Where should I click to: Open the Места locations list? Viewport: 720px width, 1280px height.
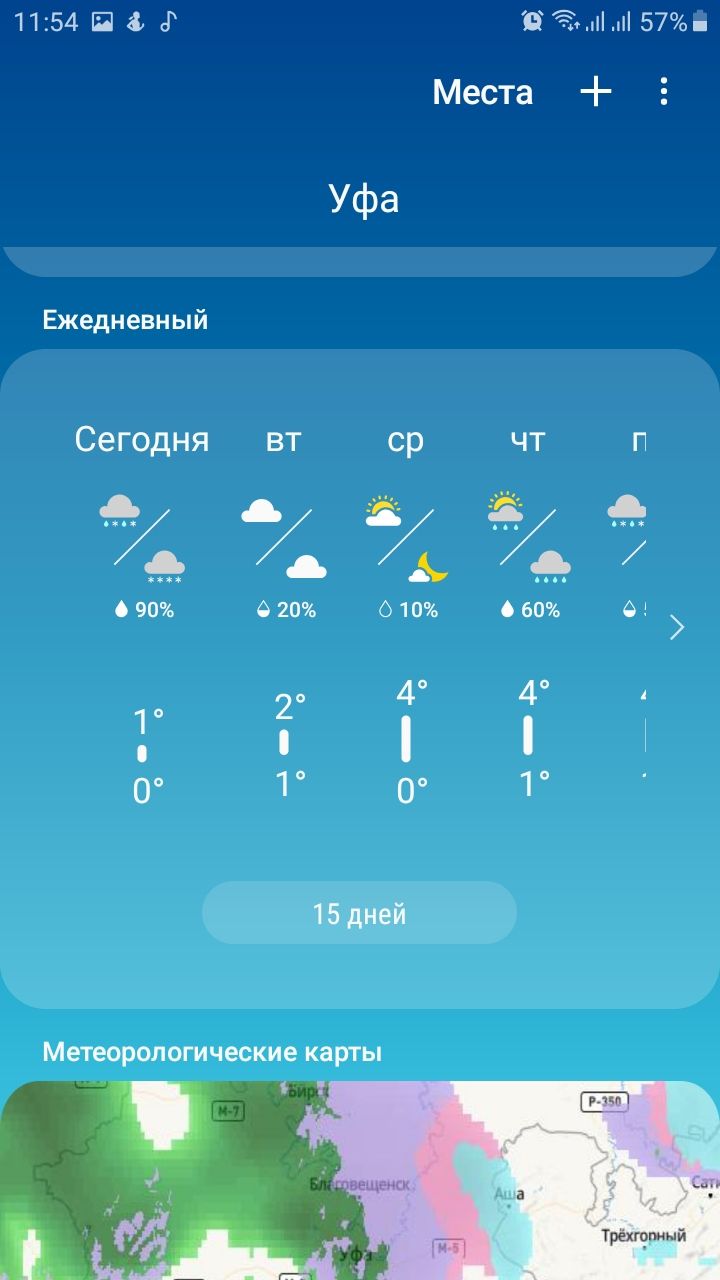(x=482, y=93)
